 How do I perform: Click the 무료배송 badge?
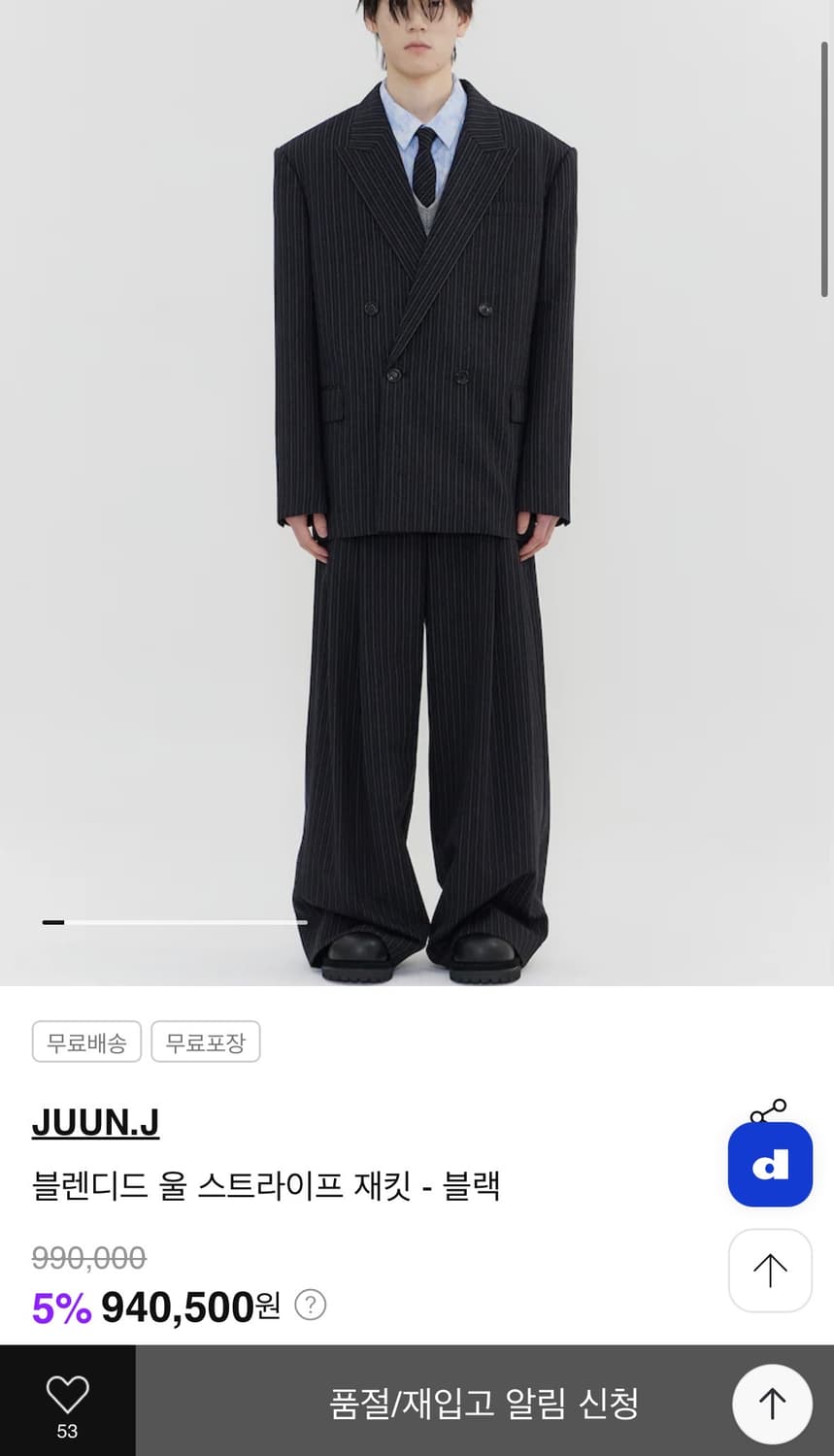pyautogui.click(x=86, y=1042)
